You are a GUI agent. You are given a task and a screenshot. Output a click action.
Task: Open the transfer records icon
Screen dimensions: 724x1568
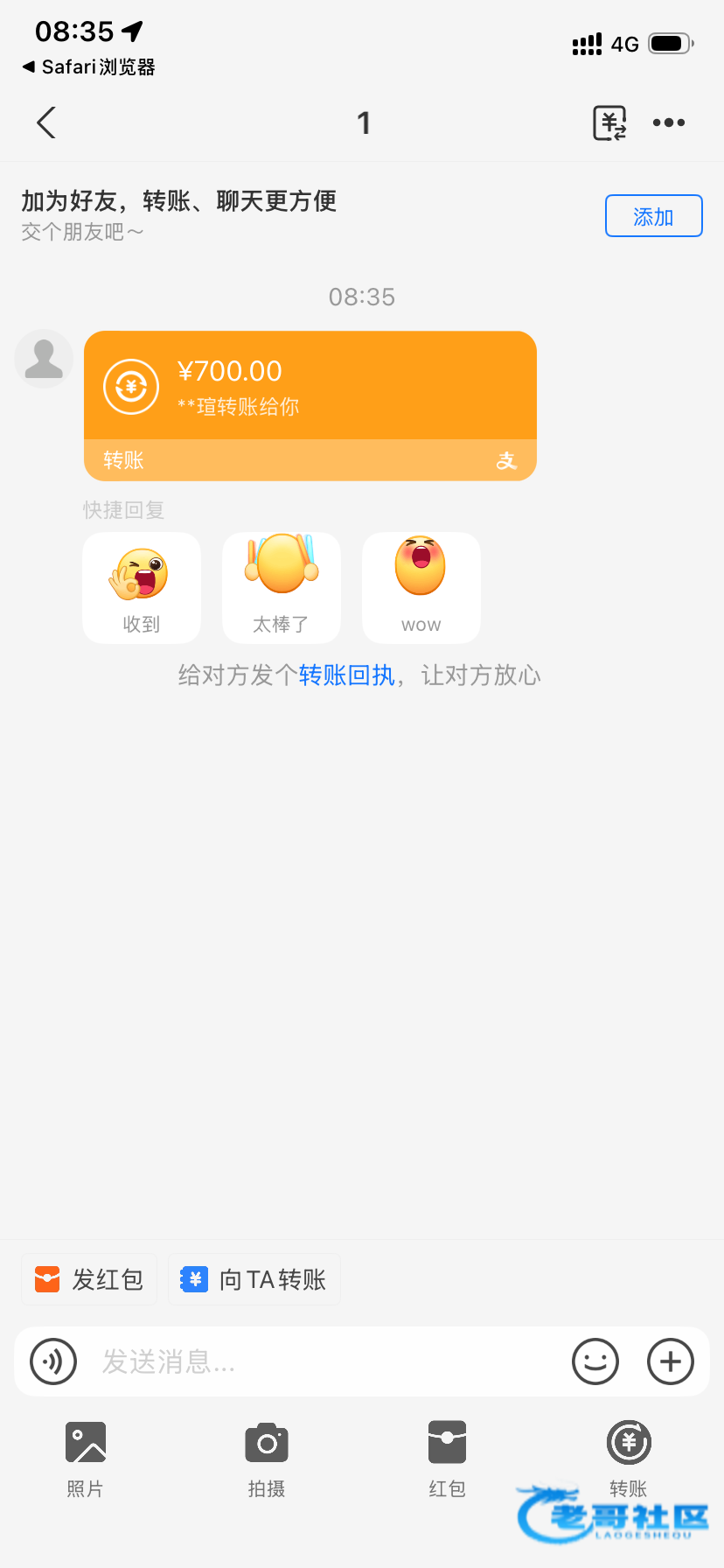(609, 122)
